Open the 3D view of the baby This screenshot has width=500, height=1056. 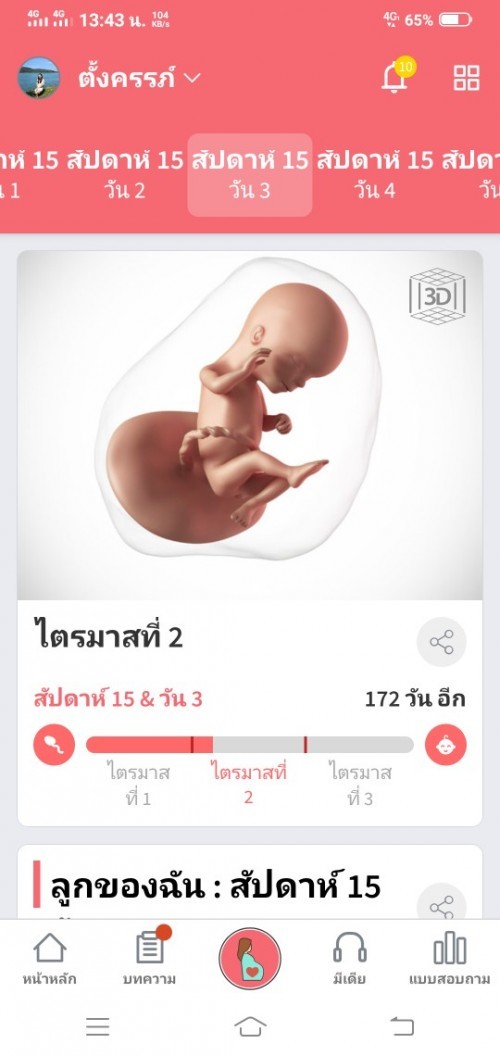[x=437, y=296]
